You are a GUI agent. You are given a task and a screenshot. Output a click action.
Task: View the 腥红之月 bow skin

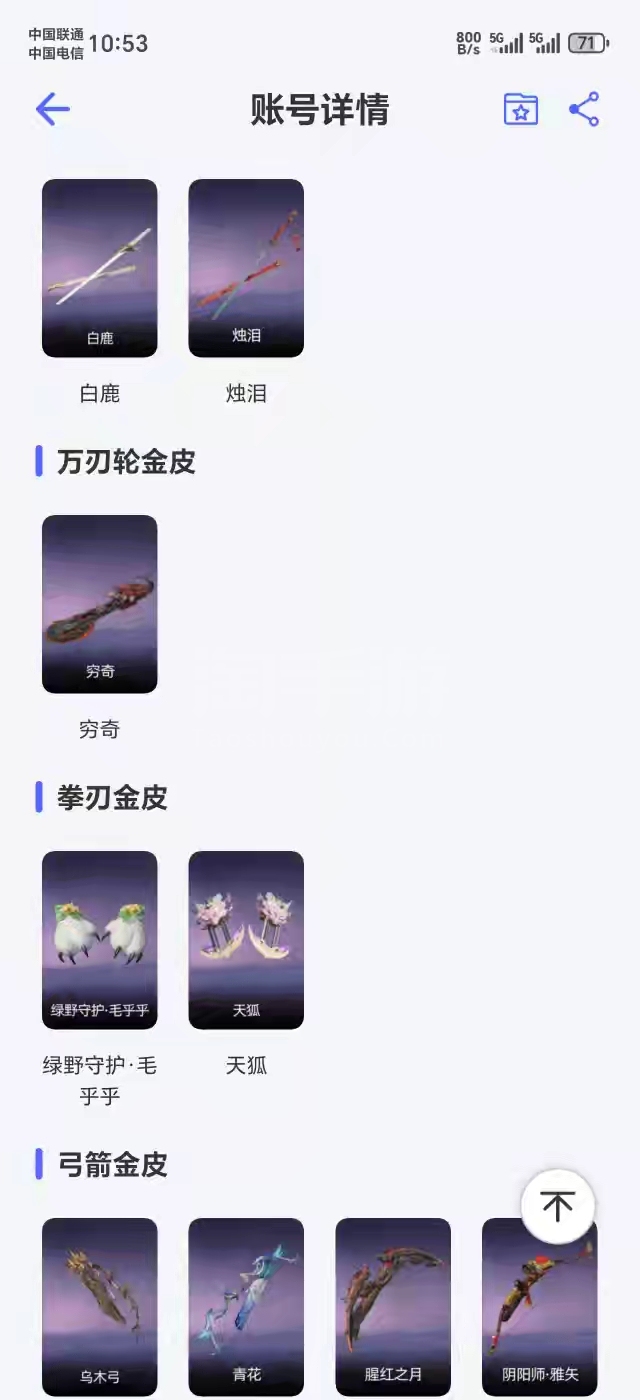point(393,1306)
